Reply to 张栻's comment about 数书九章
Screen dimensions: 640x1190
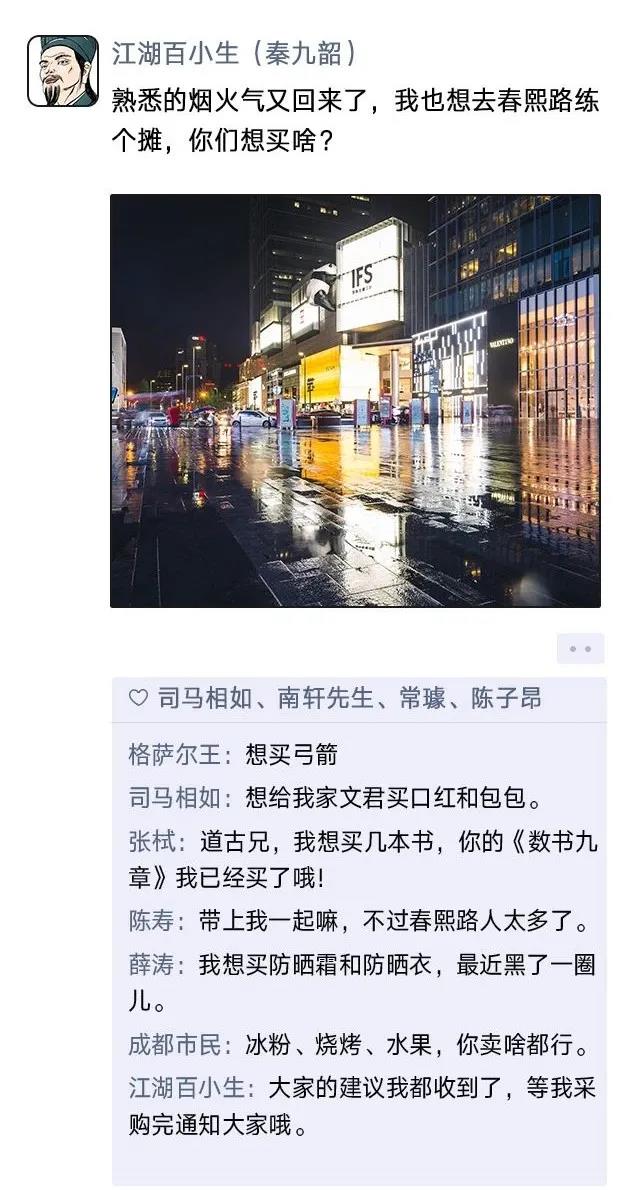(363, 860)
